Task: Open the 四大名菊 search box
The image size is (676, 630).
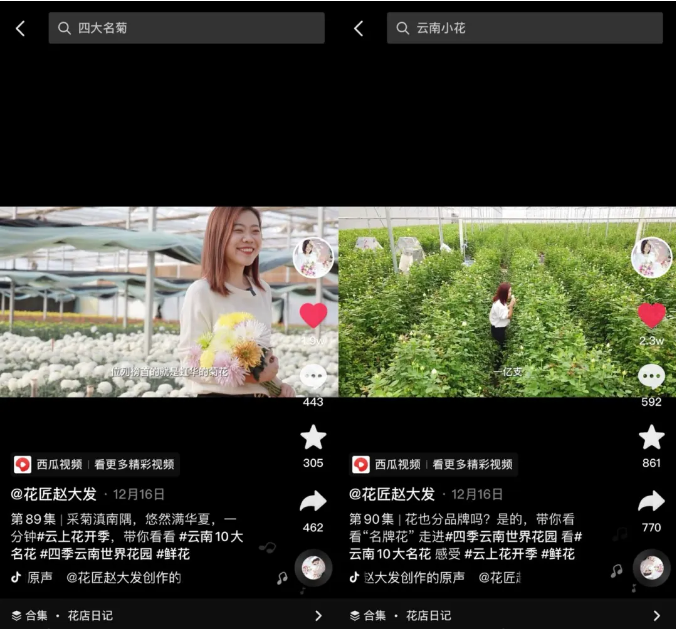Action: [187, 28]
